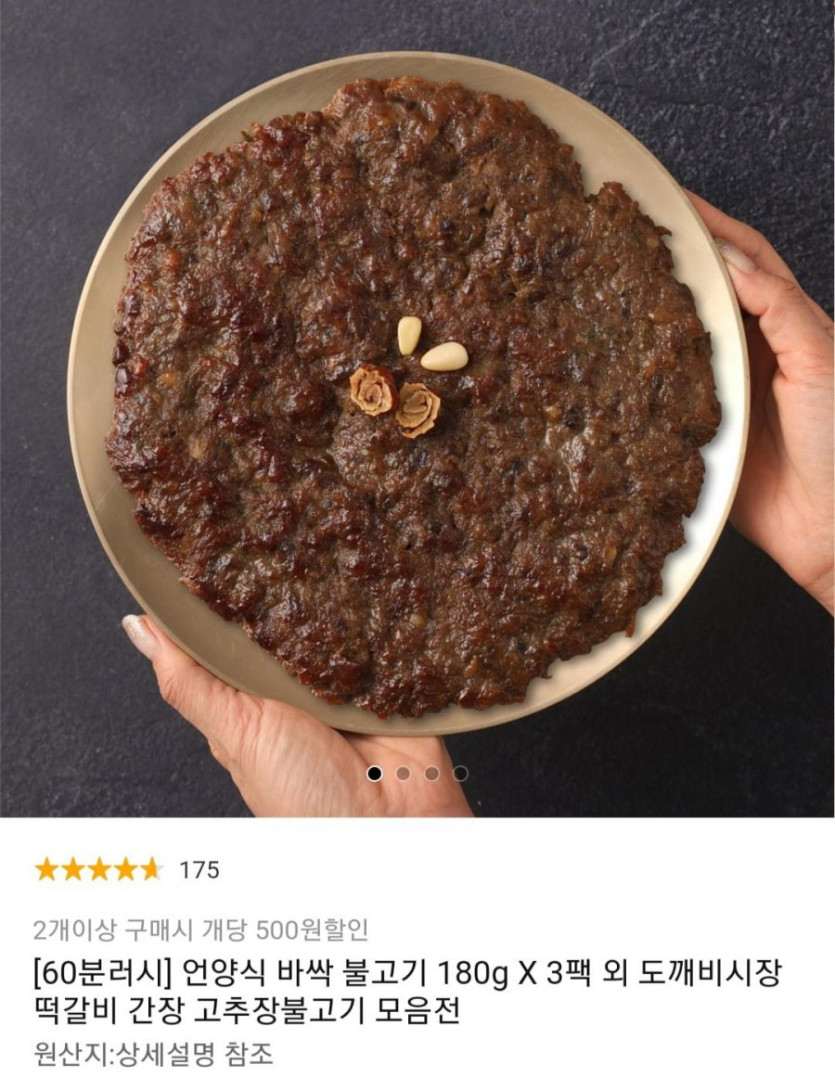Jump to the third product image dot
835x1090 pixels.
click(x=432, y=774)
